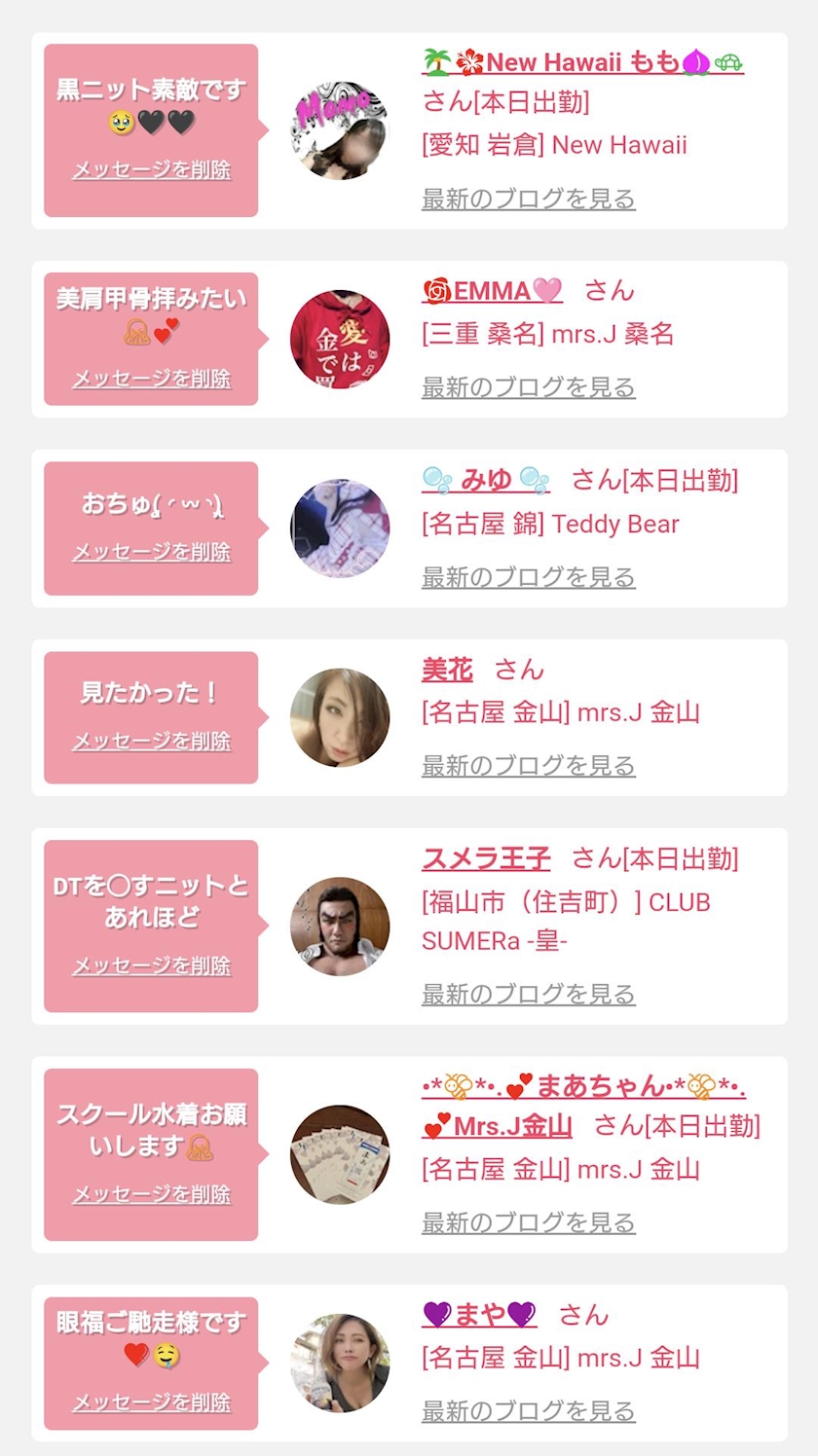
Task: View latest blog of New Hawaii もも
Action: point(528,200)
